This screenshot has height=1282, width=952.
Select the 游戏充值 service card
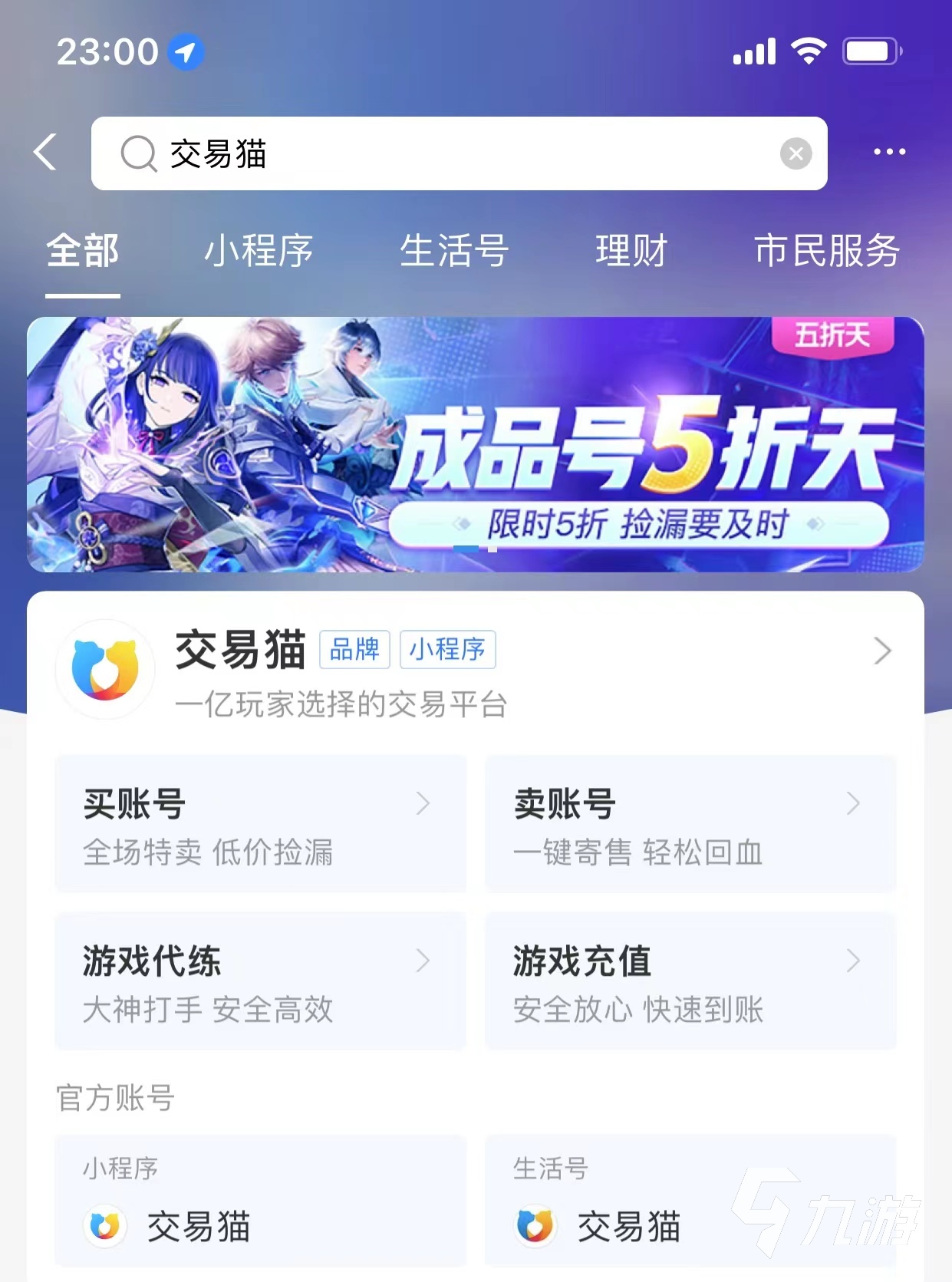(x=690, y=981)
